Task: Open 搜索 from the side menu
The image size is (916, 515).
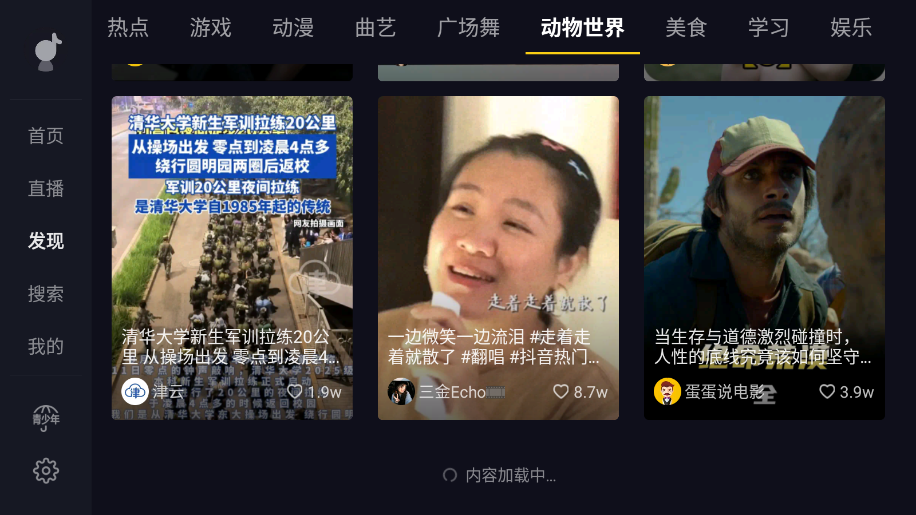Action: click(46, 294)
